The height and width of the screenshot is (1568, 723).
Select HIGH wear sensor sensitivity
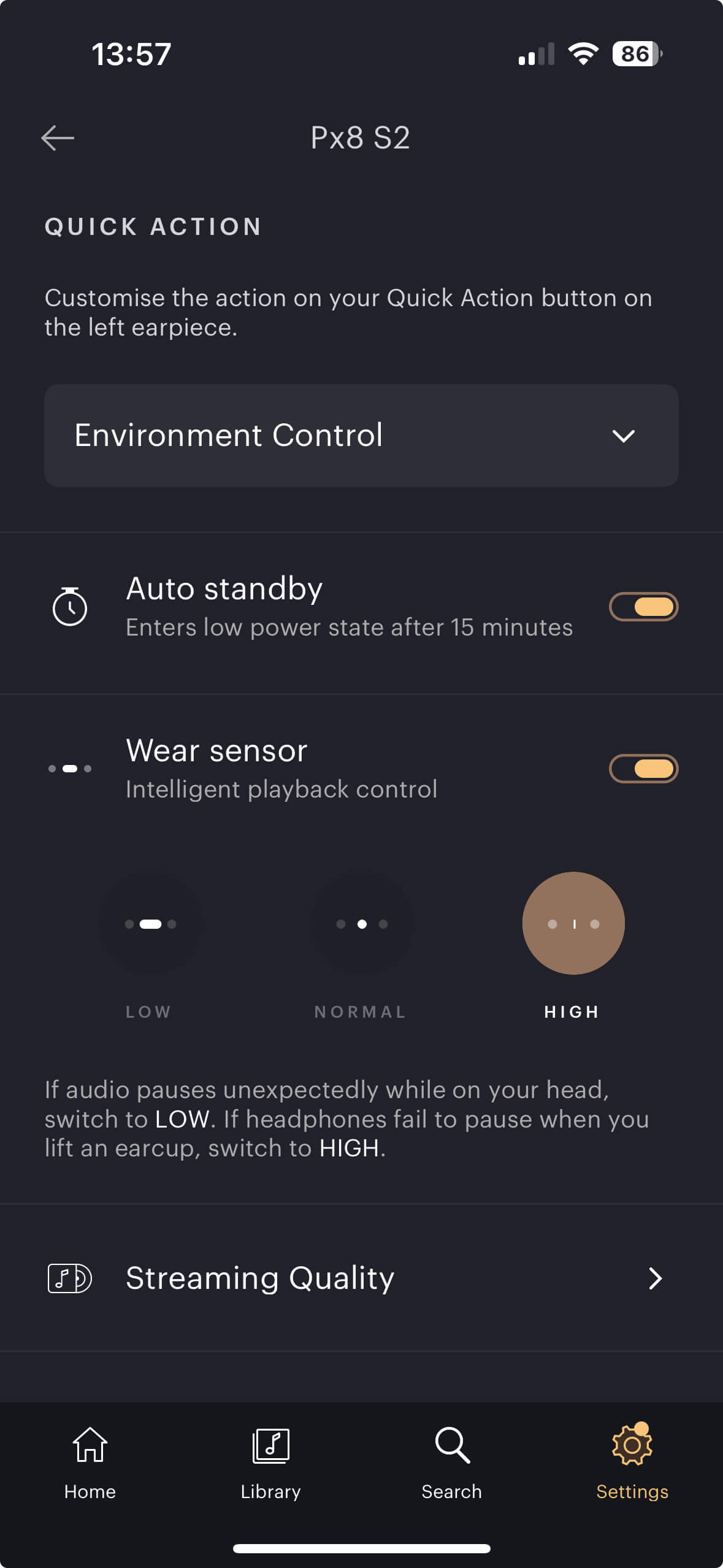tap(573, 924)
